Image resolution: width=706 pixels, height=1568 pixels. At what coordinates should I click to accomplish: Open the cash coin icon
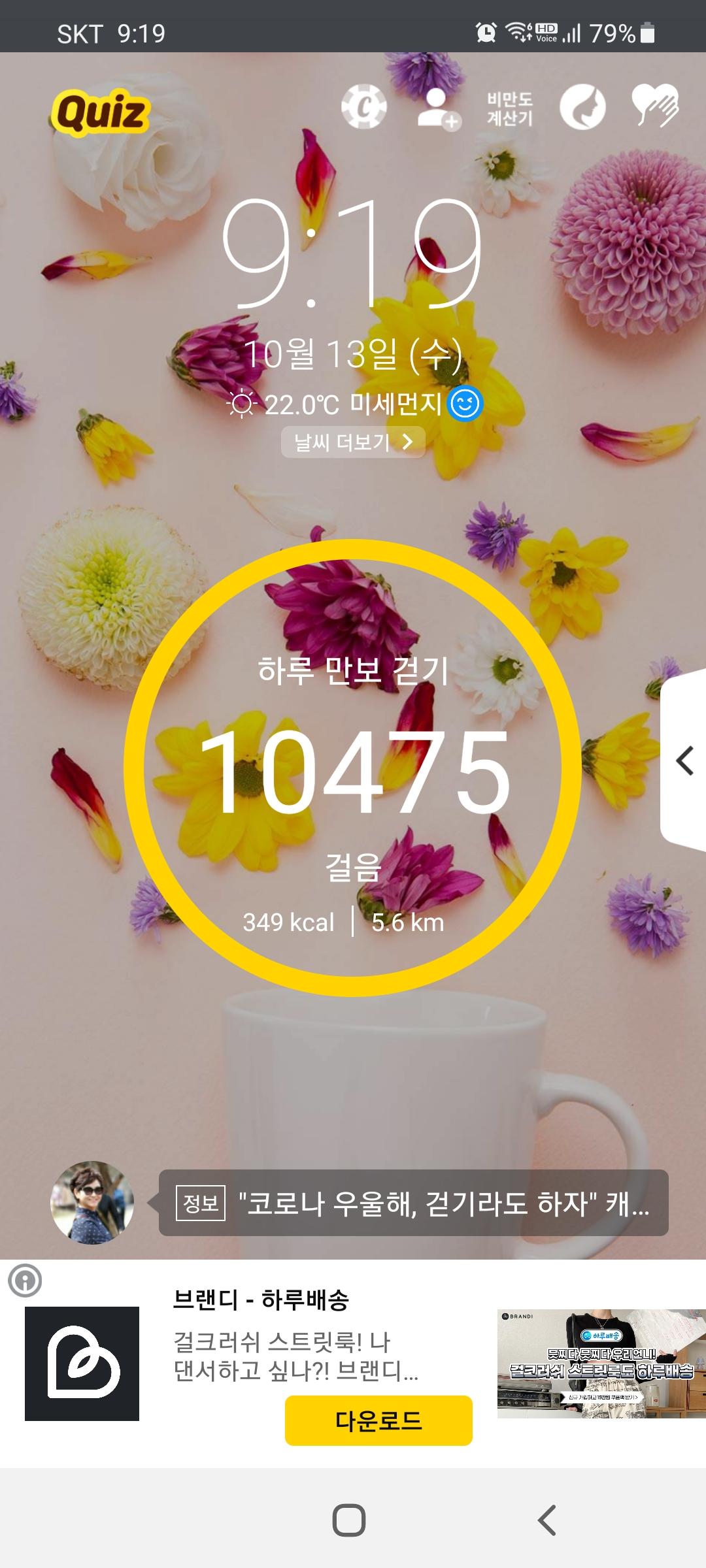click(x=364, y=106)
